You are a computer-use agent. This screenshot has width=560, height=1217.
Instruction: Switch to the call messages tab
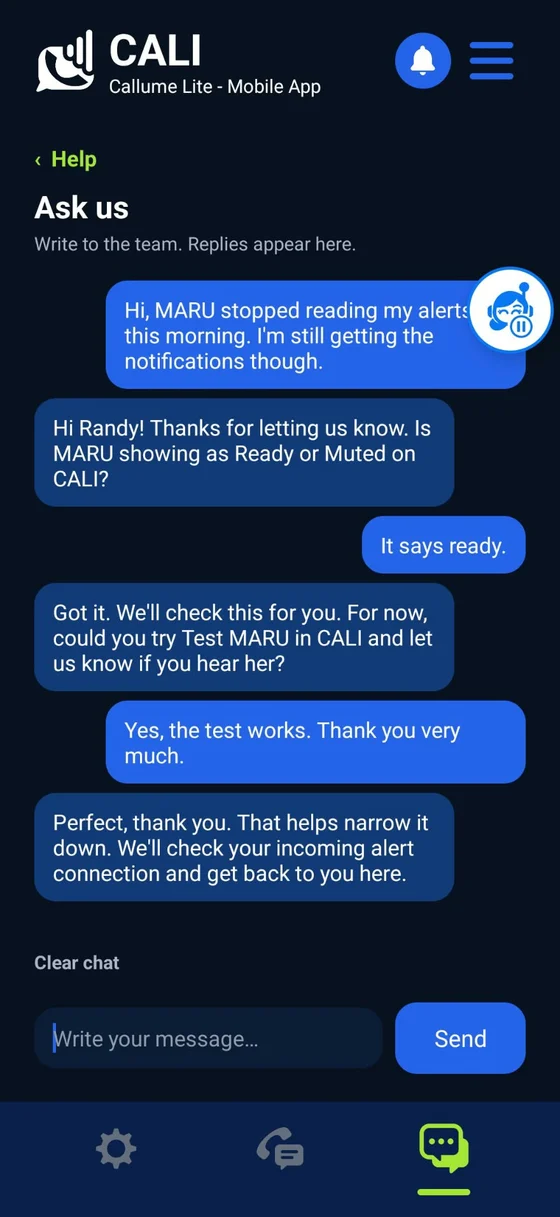(280, 1149)
